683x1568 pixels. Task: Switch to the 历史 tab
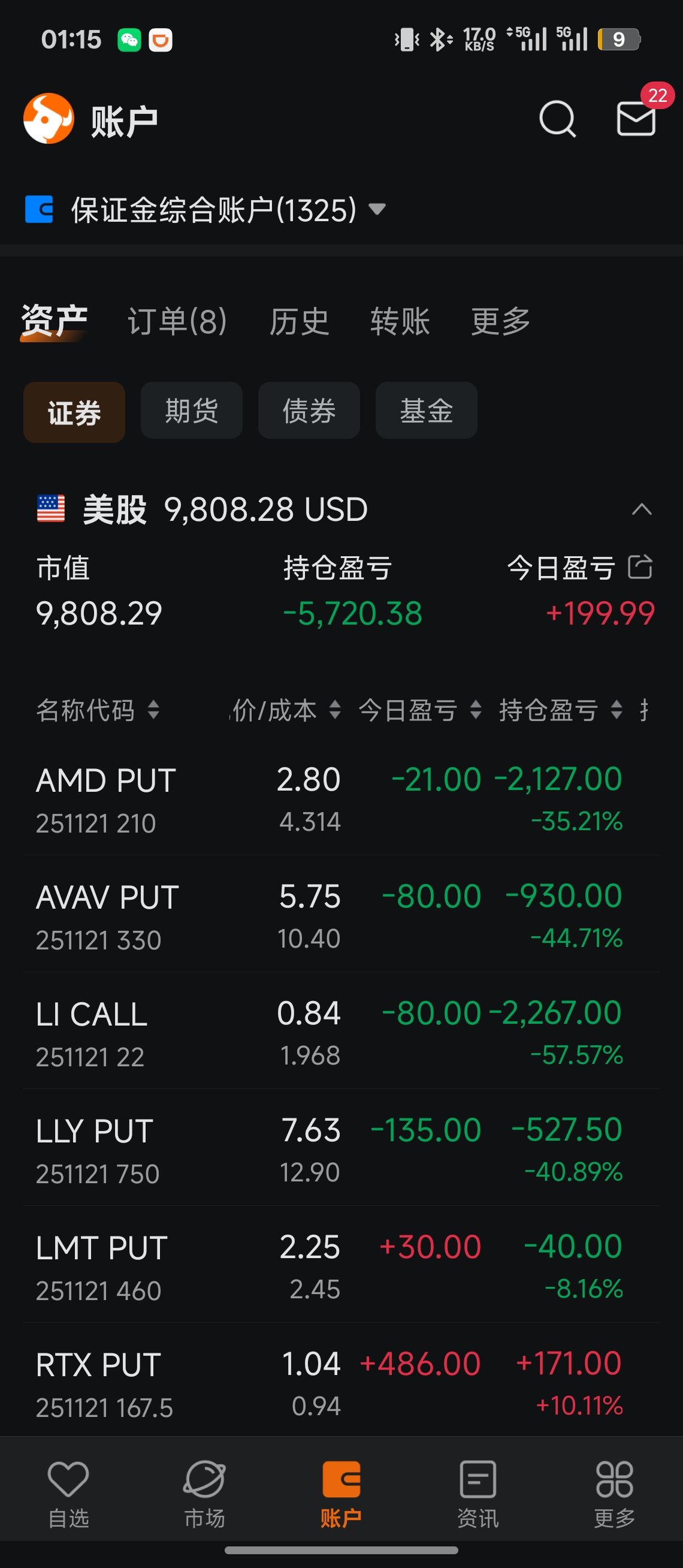point(299,321)
